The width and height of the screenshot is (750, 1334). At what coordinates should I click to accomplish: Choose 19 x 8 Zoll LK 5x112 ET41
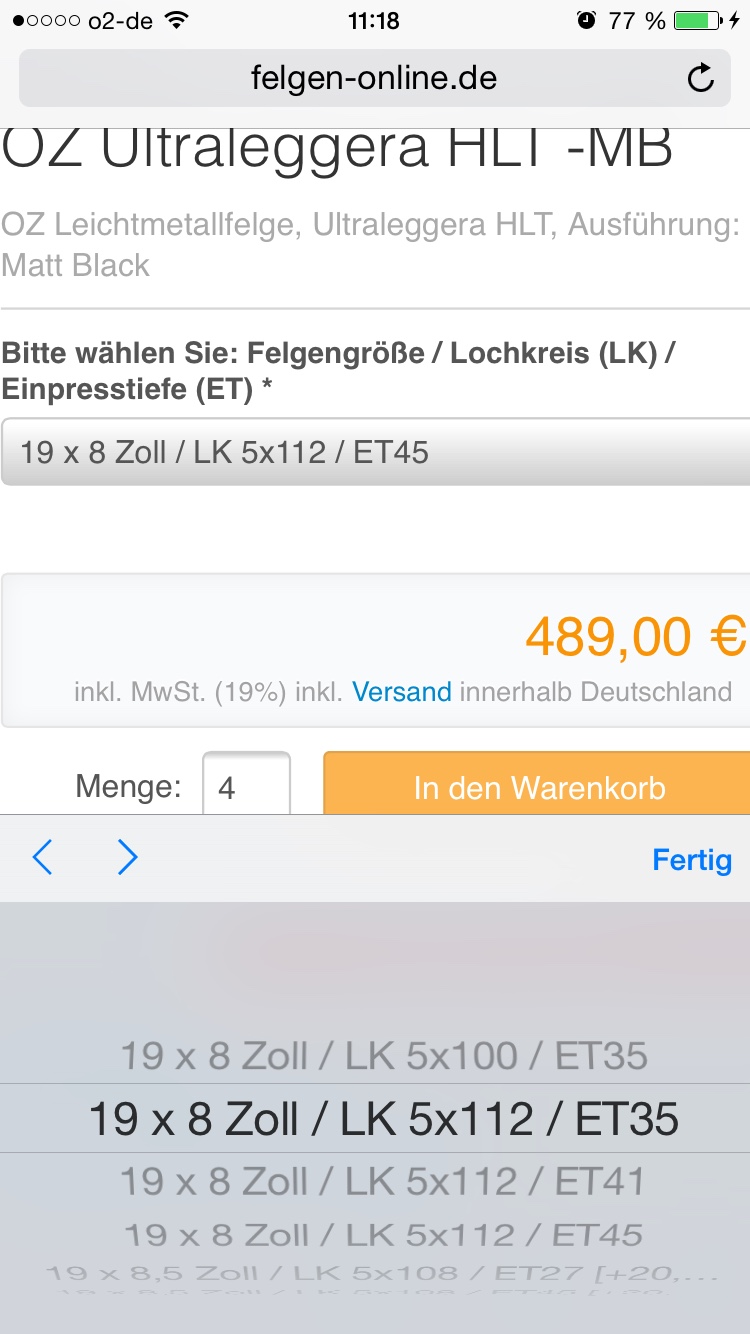click(384, 1182)
